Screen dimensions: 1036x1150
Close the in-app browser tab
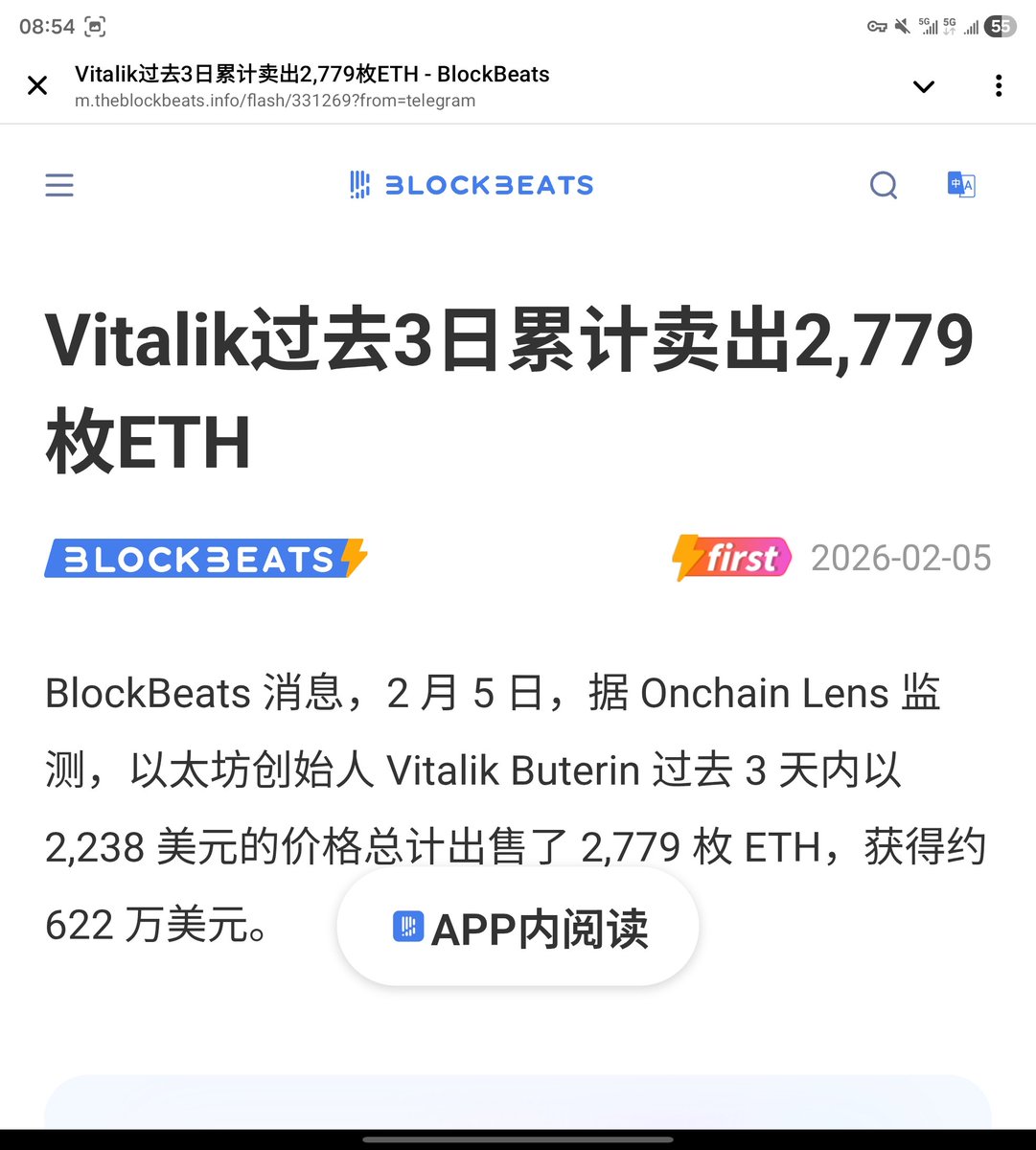(x=37, y=86)
